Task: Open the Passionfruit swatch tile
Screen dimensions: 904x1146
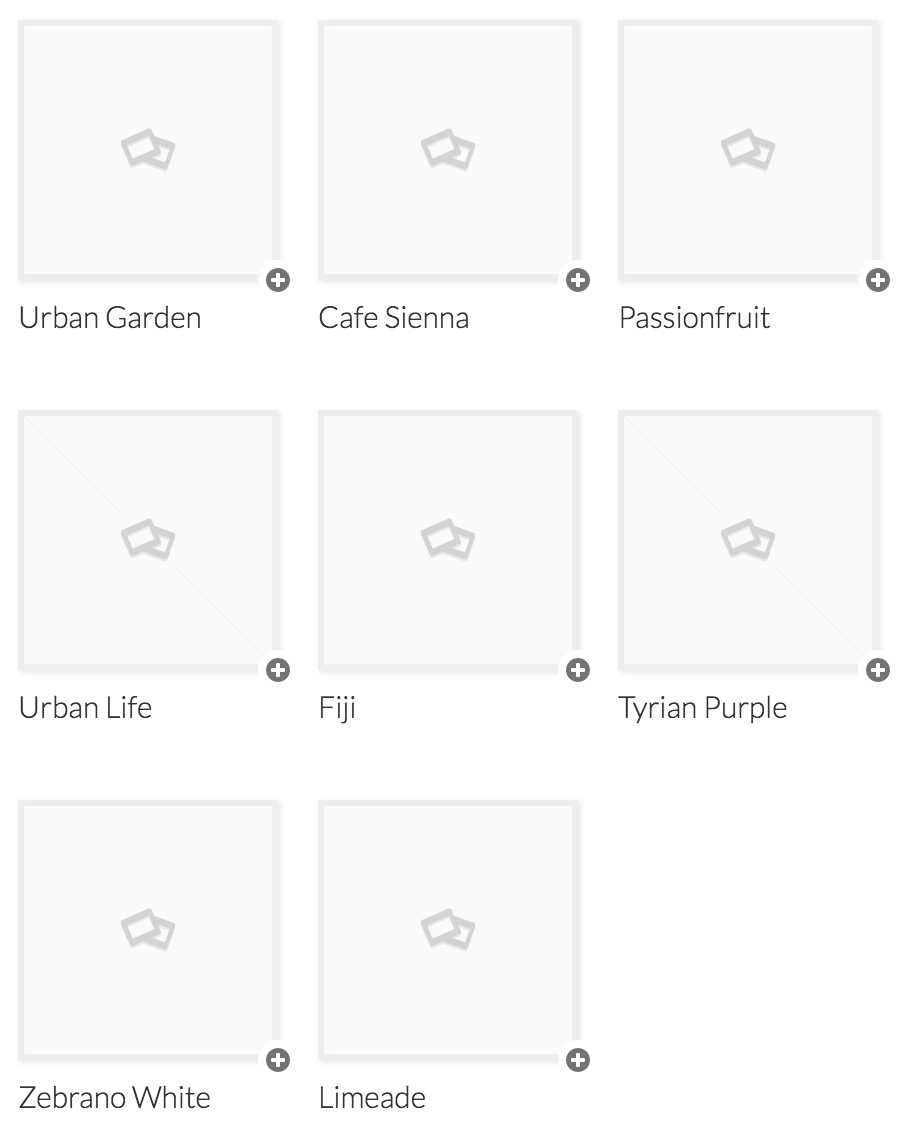Action: 748,150
